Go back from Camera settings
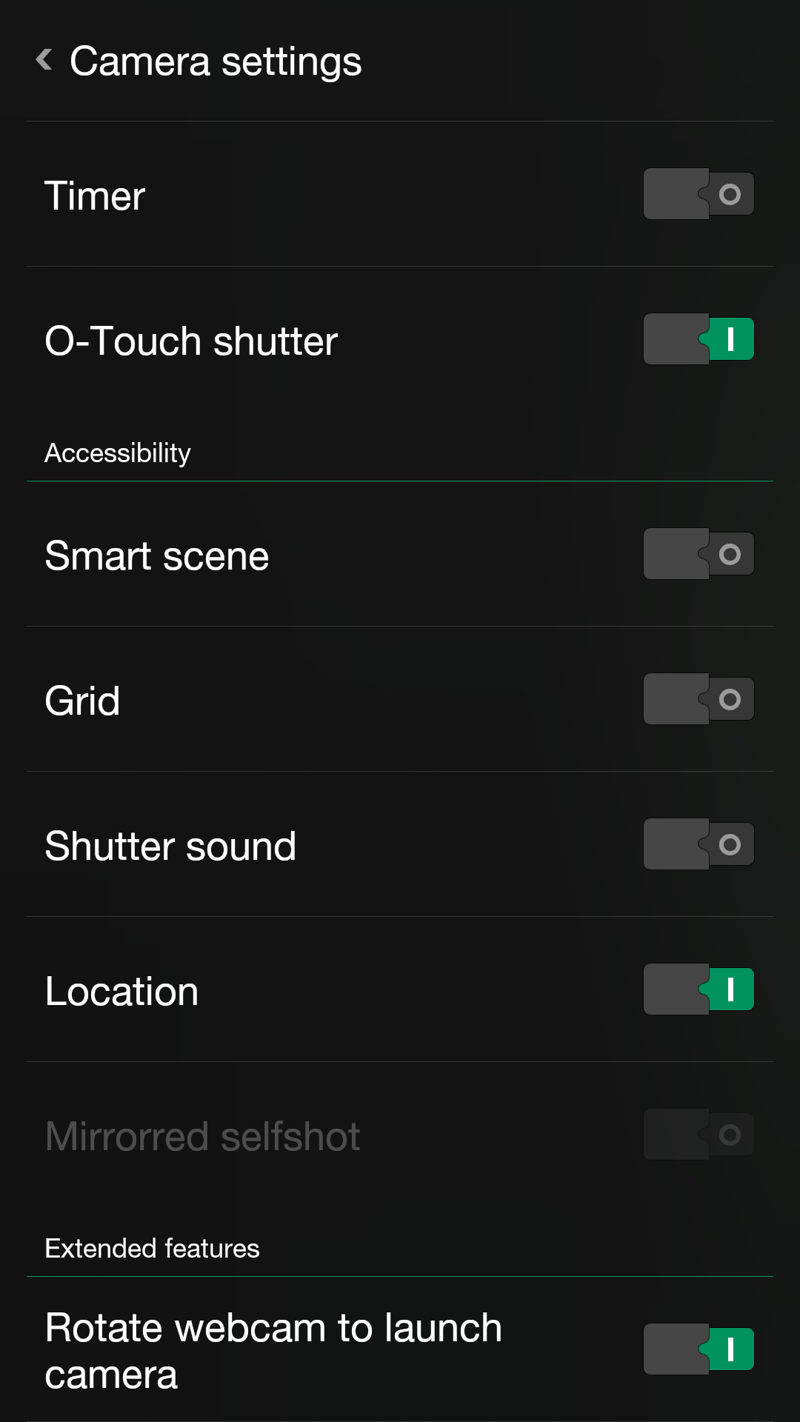The image size is (800, 1422). [x=44, y=61]
